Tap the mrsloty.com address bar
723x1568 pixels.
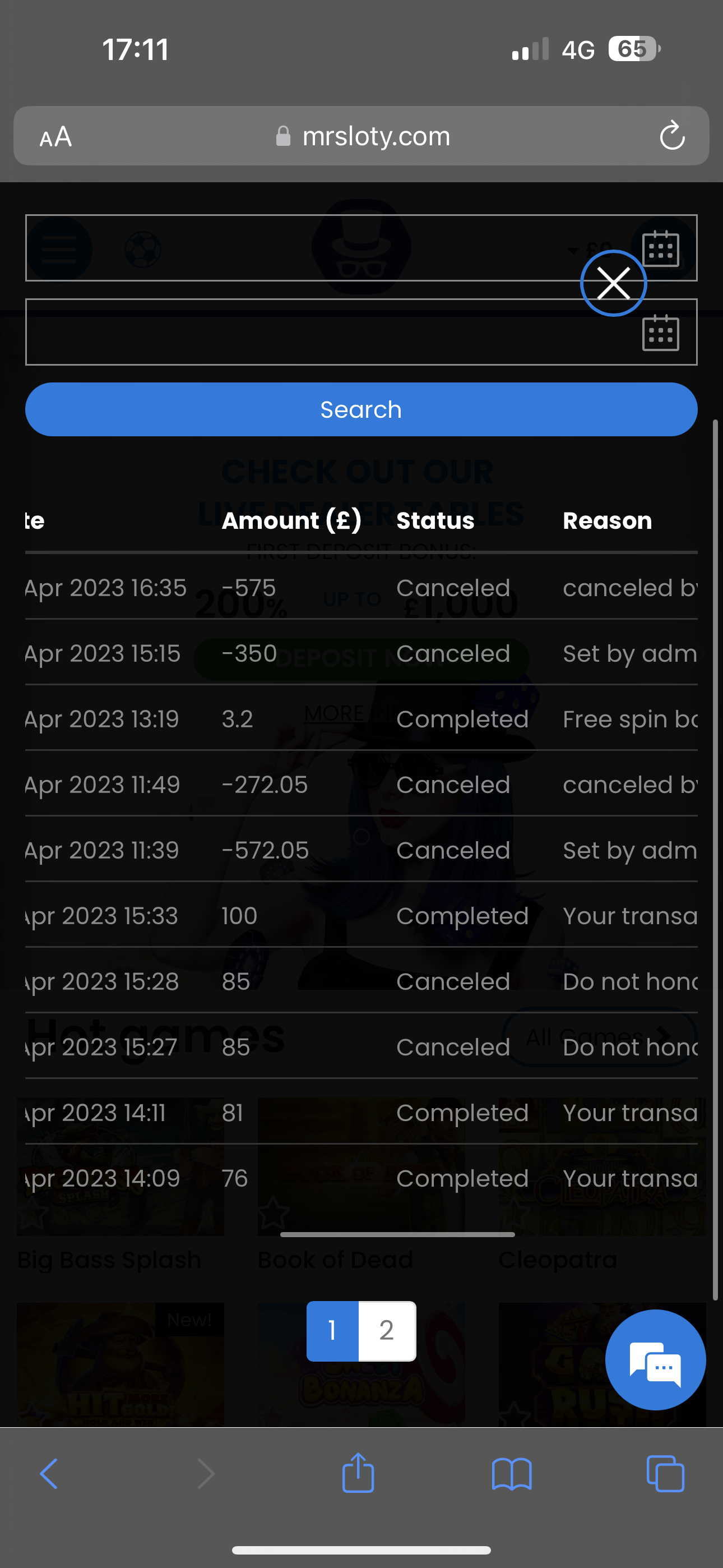(x=365, y=136)
